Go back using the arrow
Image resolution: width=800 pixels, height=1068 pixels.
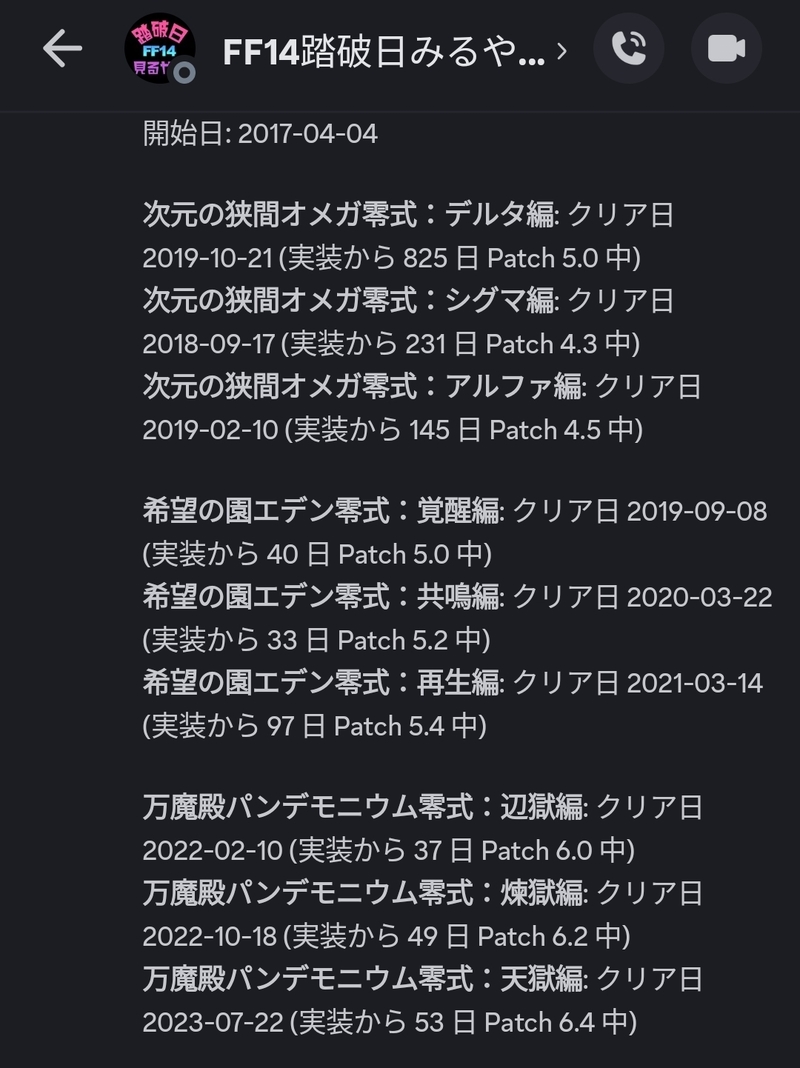62,49
